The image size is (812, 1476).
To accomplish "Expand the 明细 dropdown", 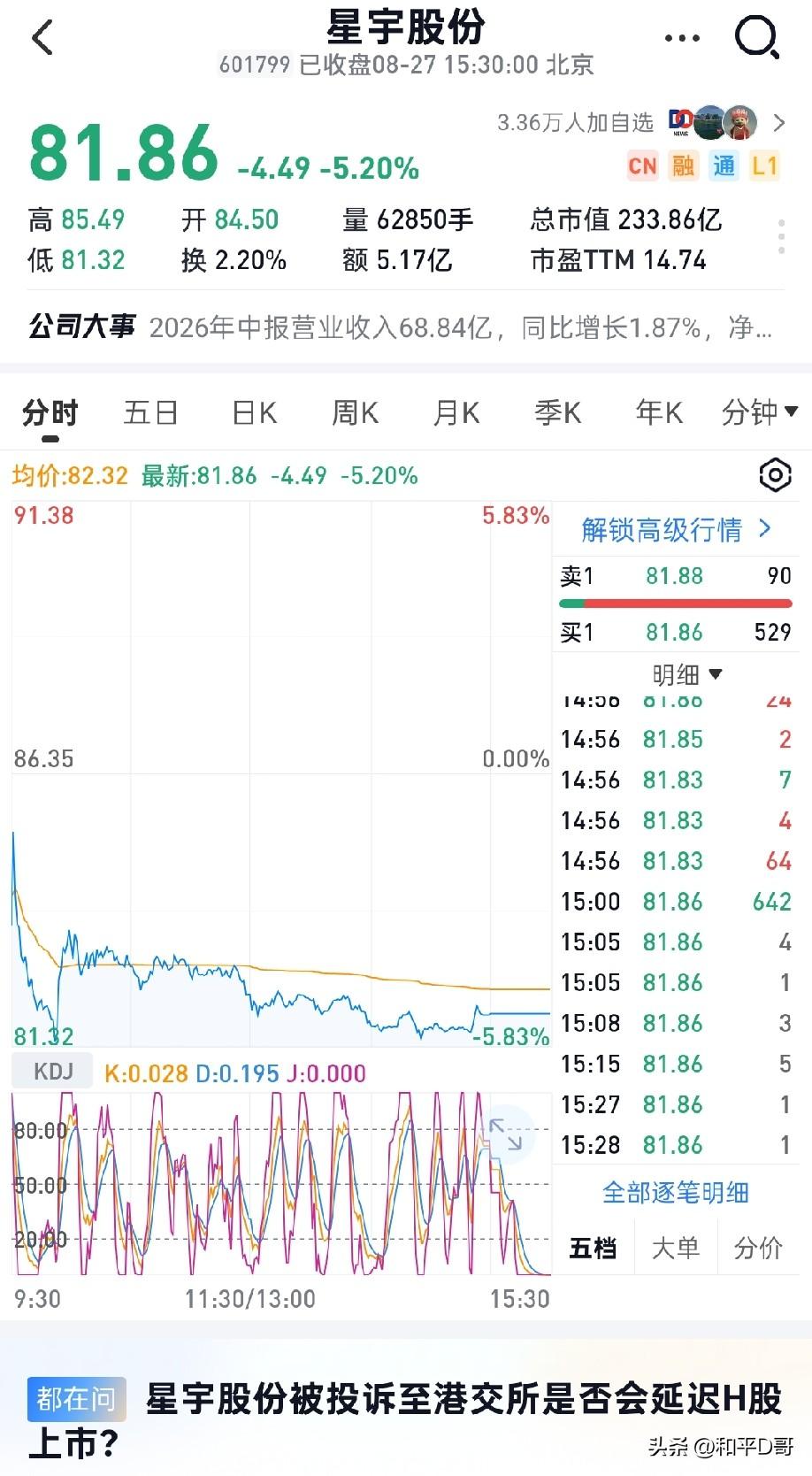I will pos(687,675).
